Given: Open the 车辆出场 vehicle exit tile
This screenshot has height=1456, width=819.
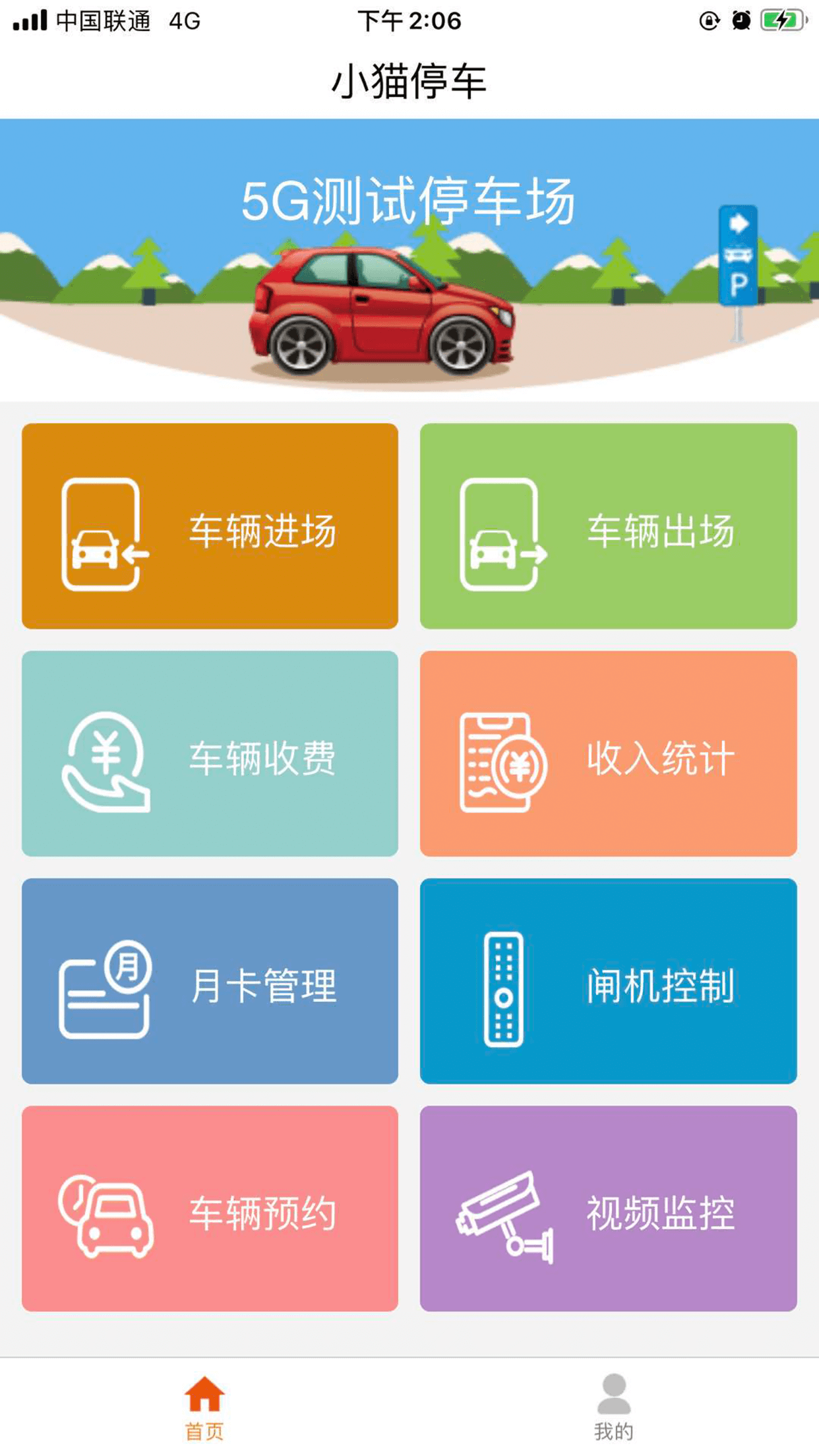Looking at the screenshot, I should pos(608,526).
